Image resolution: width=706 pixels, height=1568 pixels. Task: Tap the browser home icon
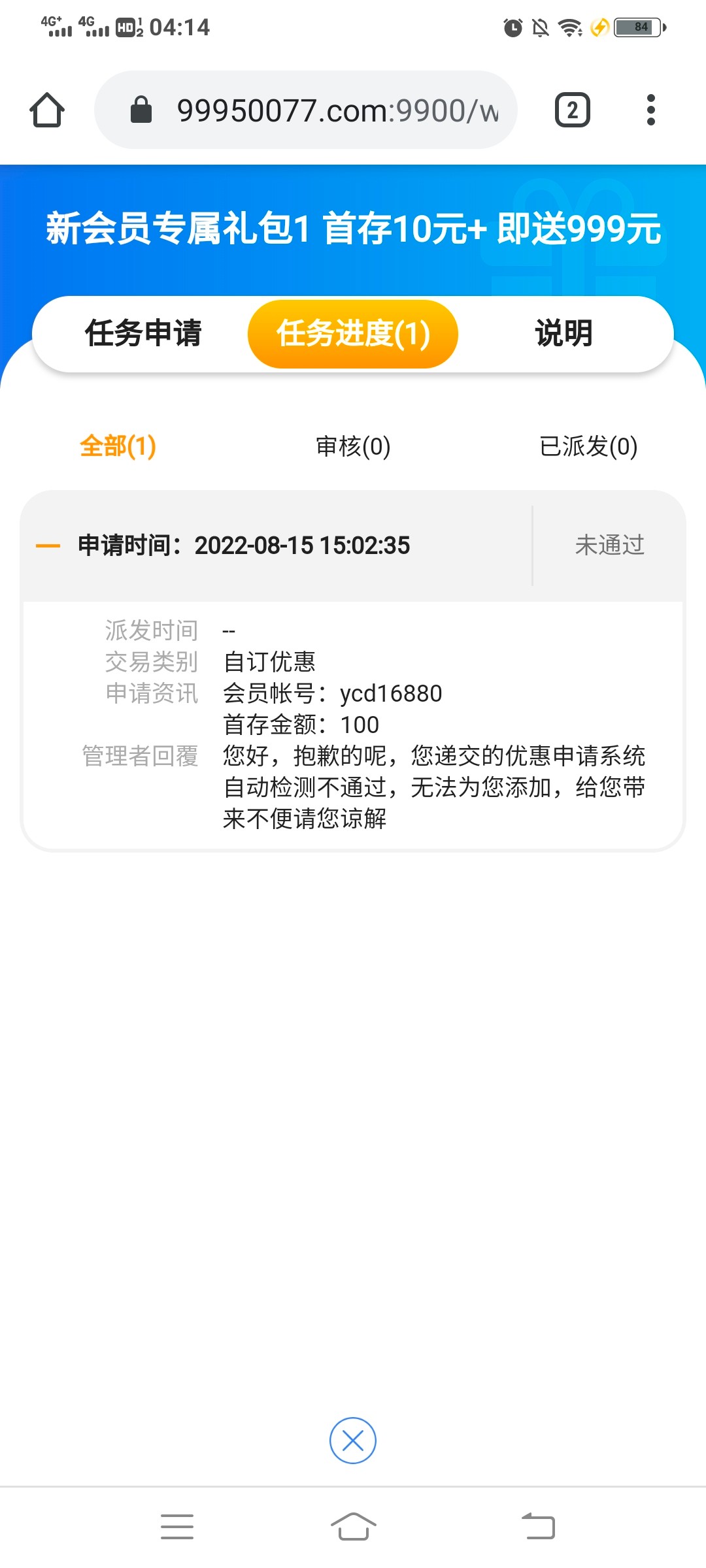pos(46,110)
